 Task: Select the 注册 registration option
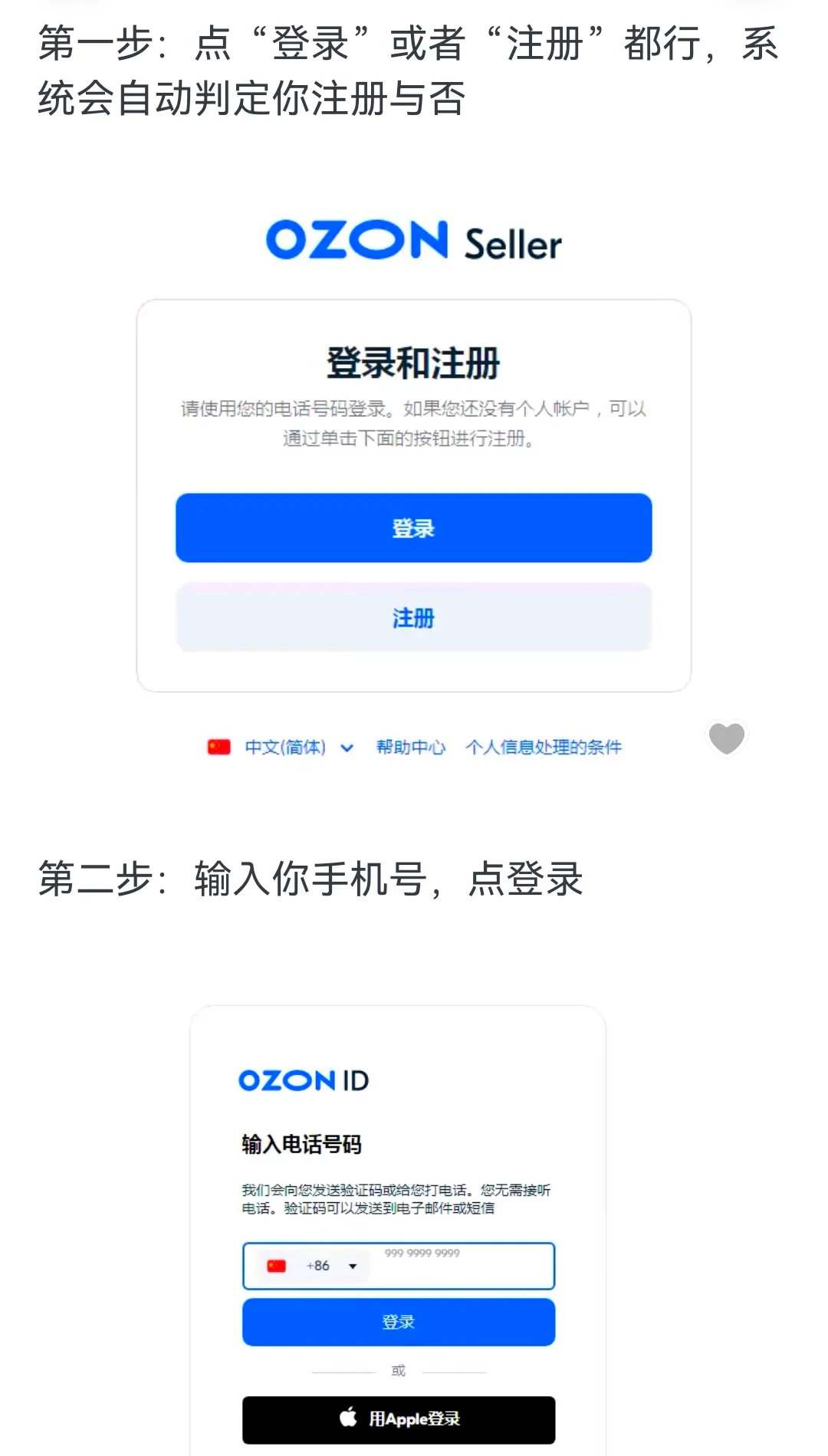(x=413, y=618)
